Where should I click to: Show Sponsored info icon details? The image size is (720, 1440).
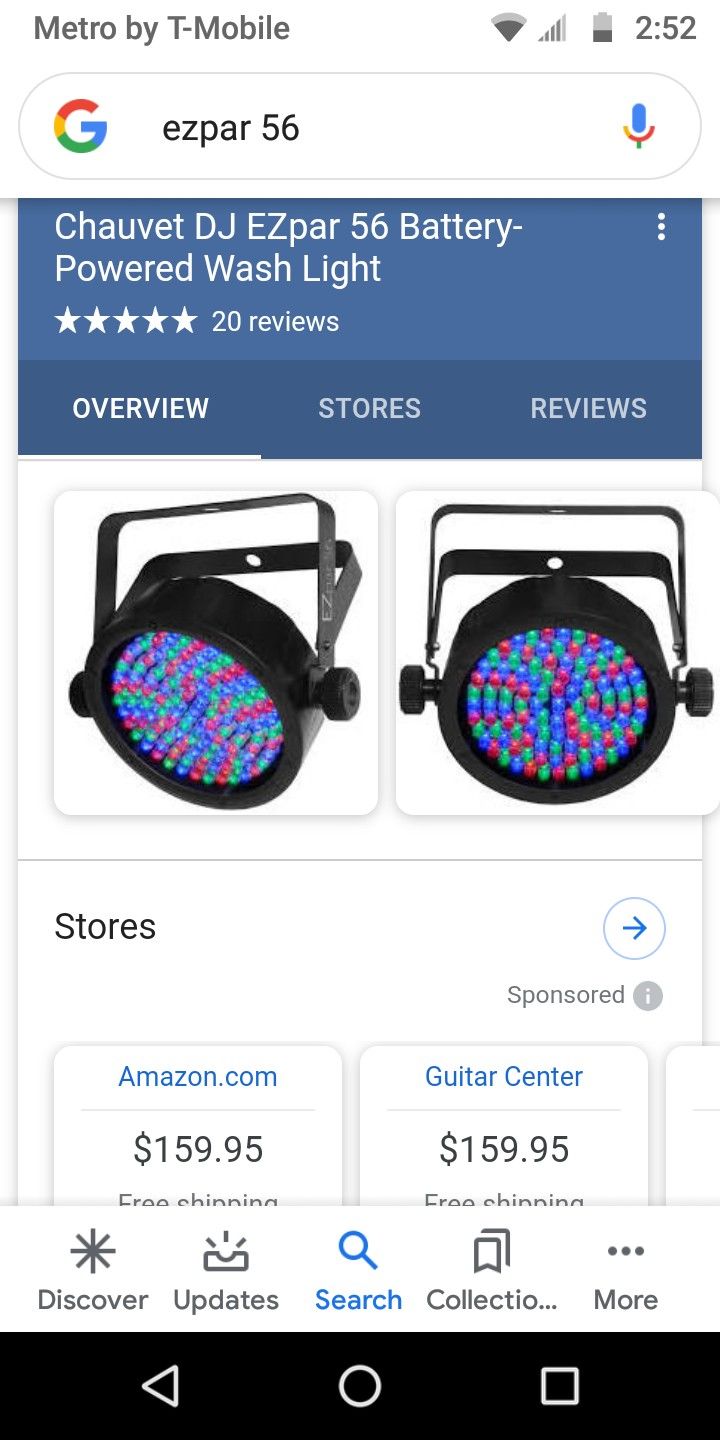pos(648,996)
